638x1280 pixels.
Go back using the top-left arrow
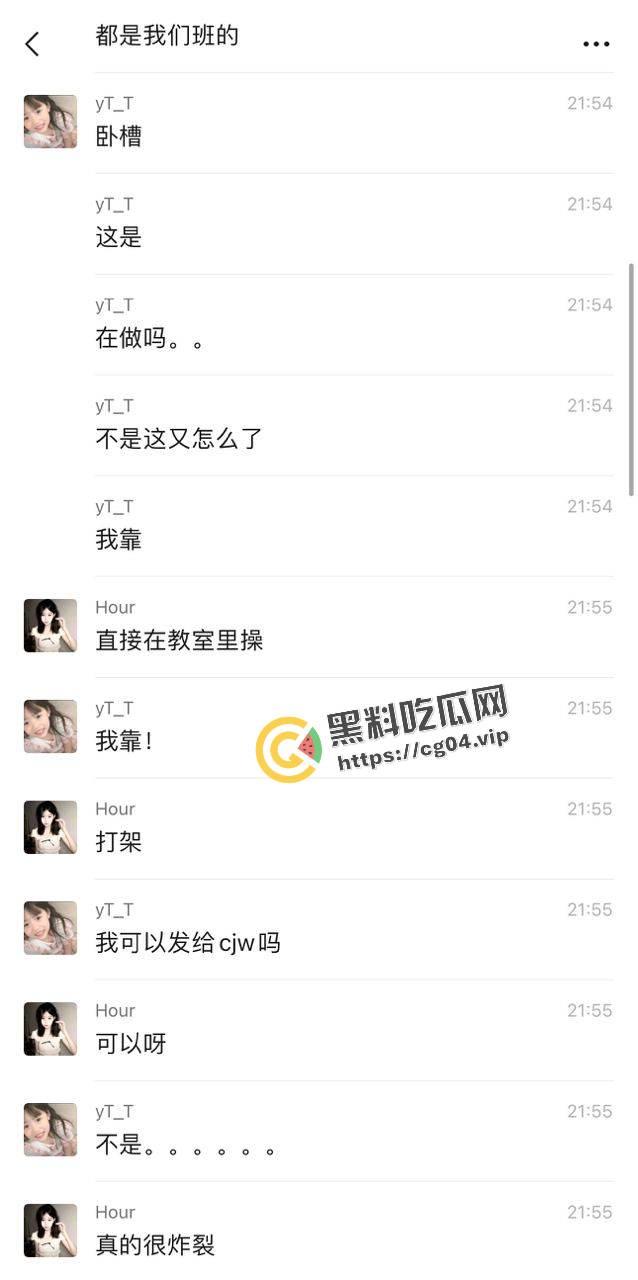tap(32, 43)
